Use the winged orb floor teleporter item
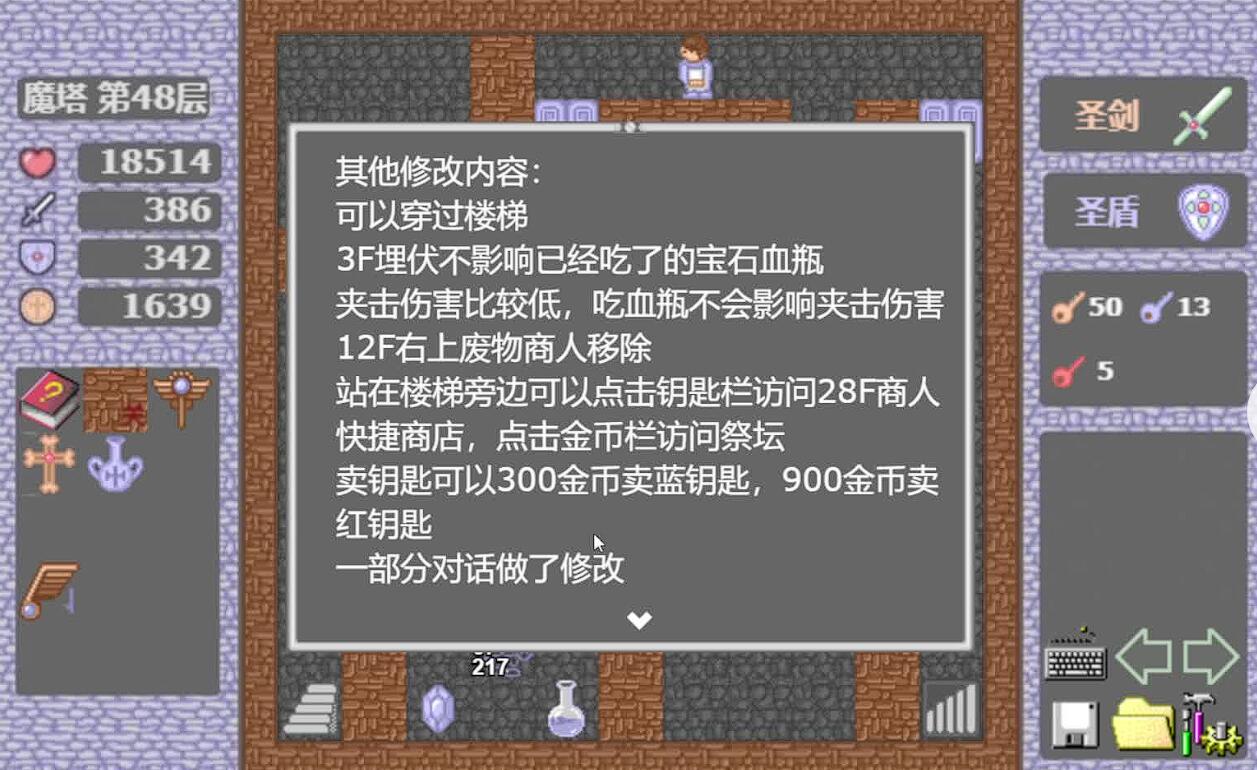The height and width of the screenshot is (770, 1257). point(181,396)
